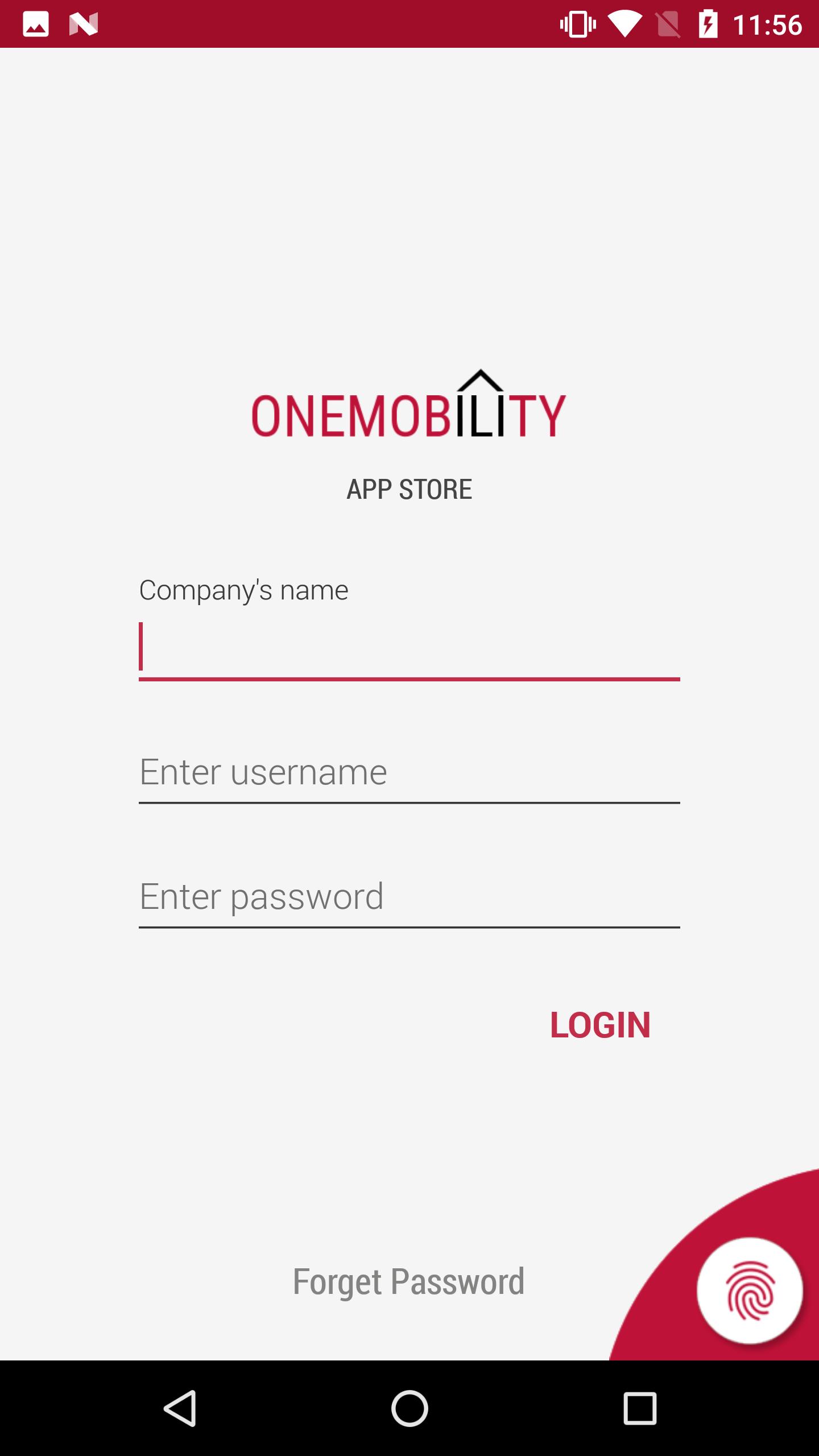The width and height of the screenshot is (819, 1456).
Task: Tap the Enter username field
Action: click(x=409, y=772)
